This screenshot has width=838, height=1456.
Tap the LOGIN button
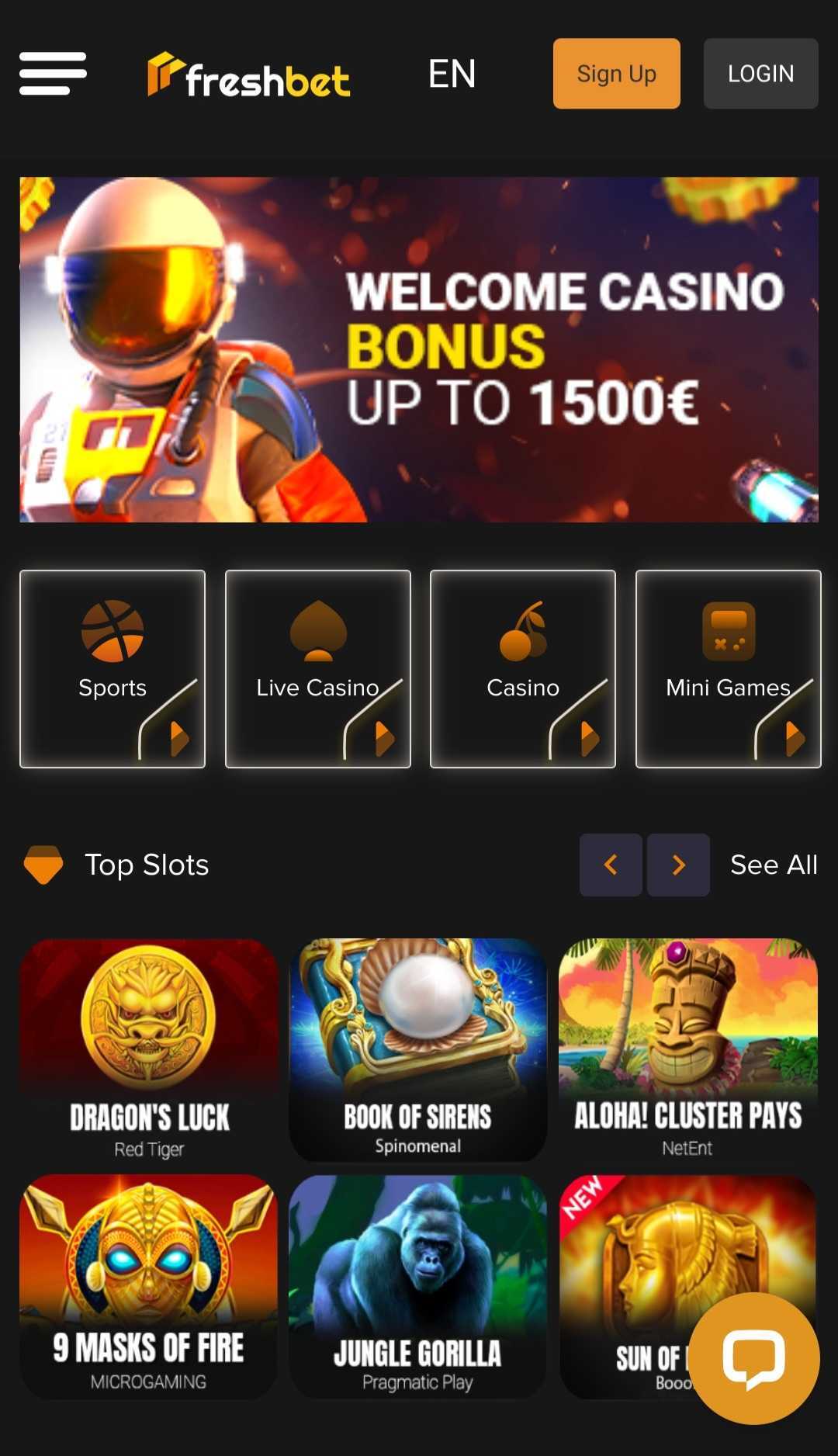(760, 74)
